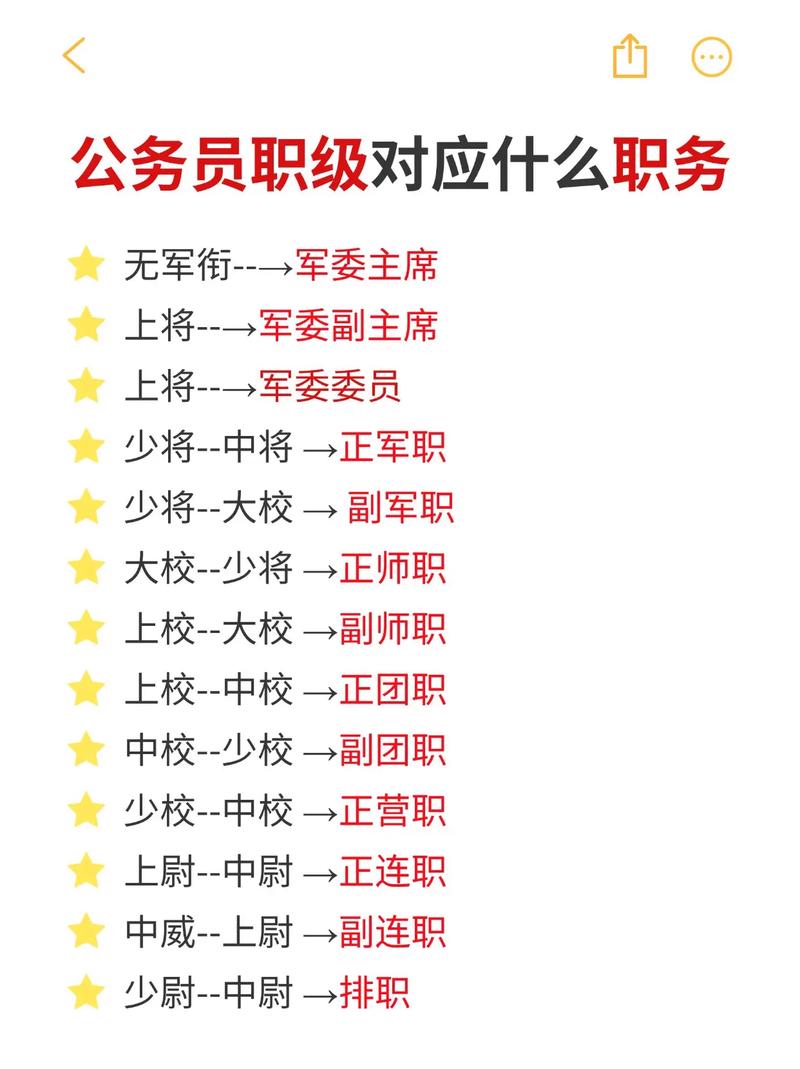Open the link labeled 正军职

pos(396,449)
